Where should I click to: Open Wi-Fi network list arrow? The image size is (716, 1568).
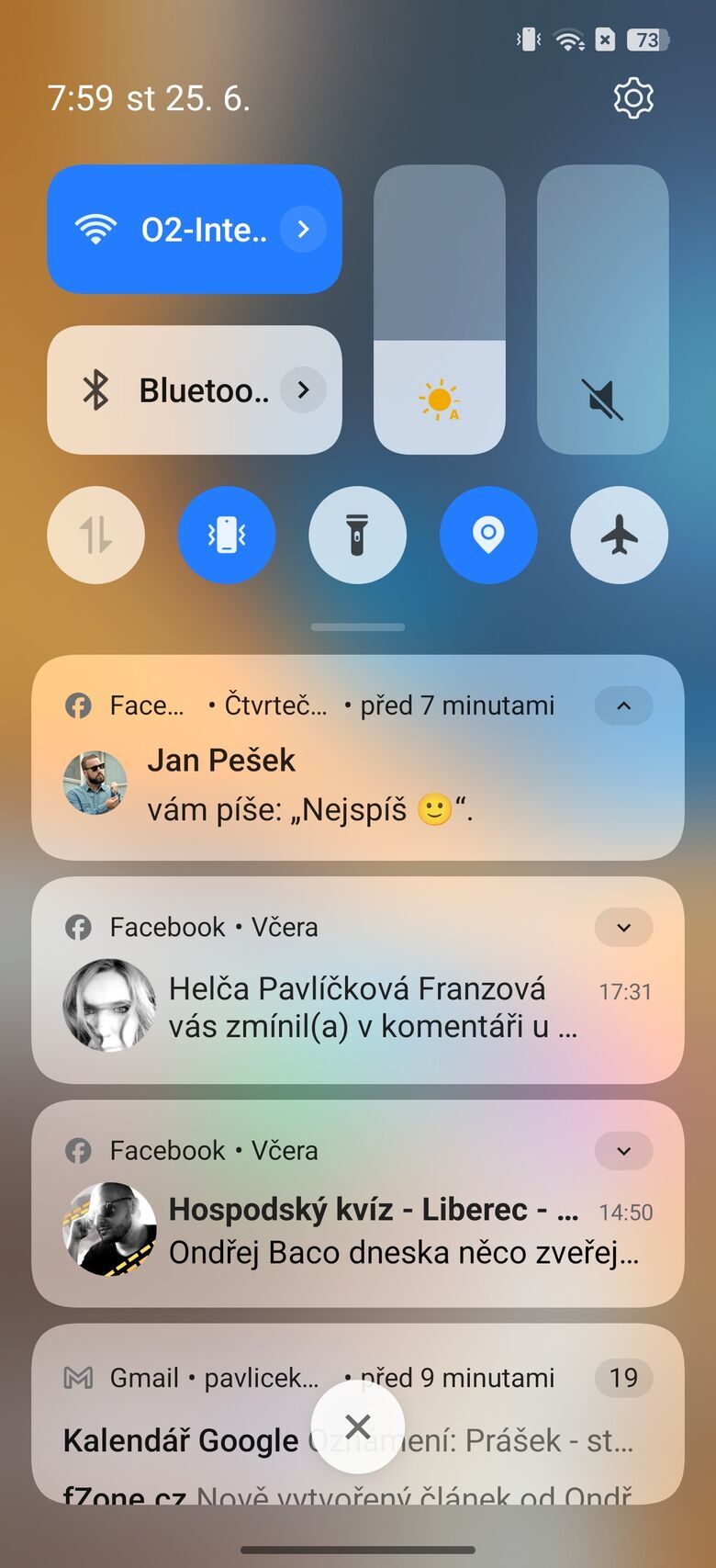303,229
